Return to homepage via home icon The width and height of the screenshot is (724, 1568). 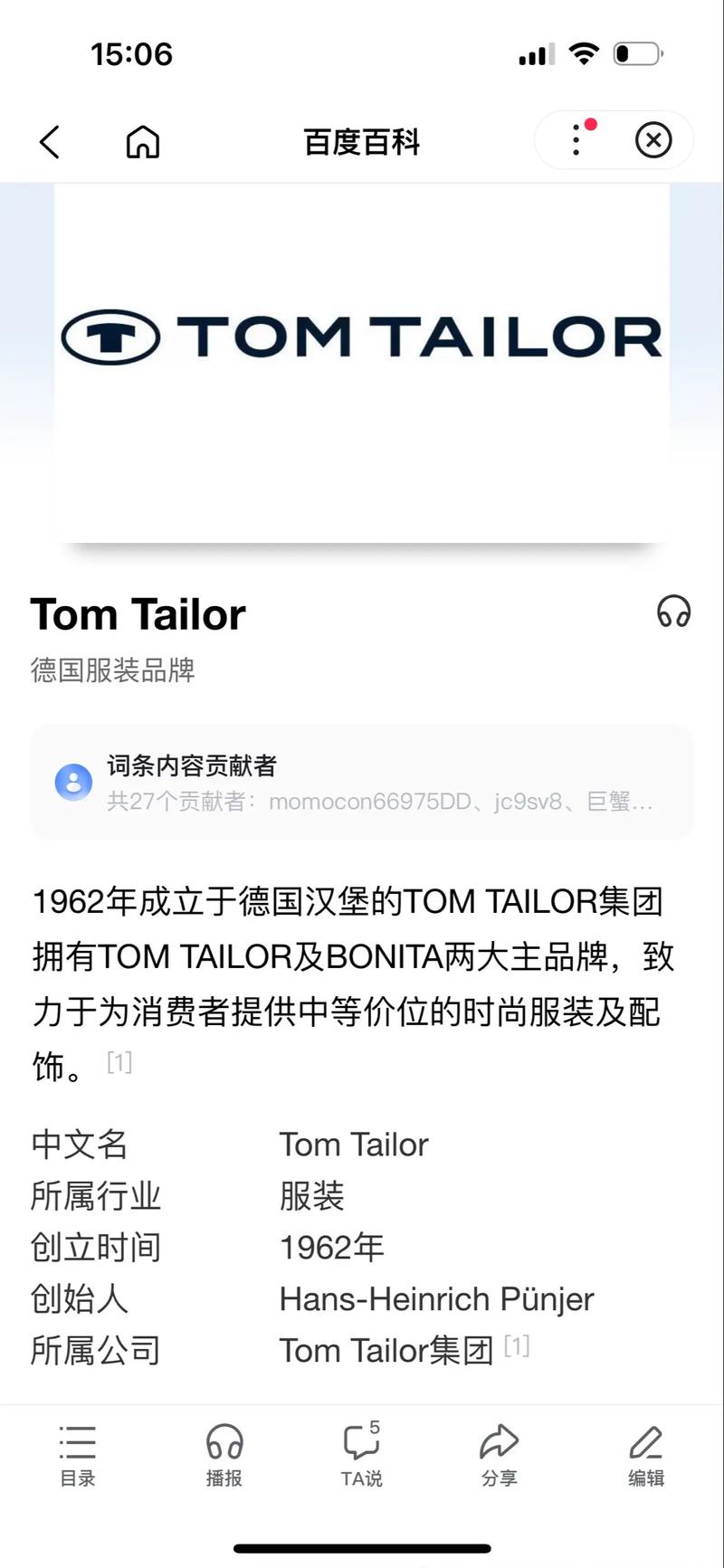(x=142, y=141)
